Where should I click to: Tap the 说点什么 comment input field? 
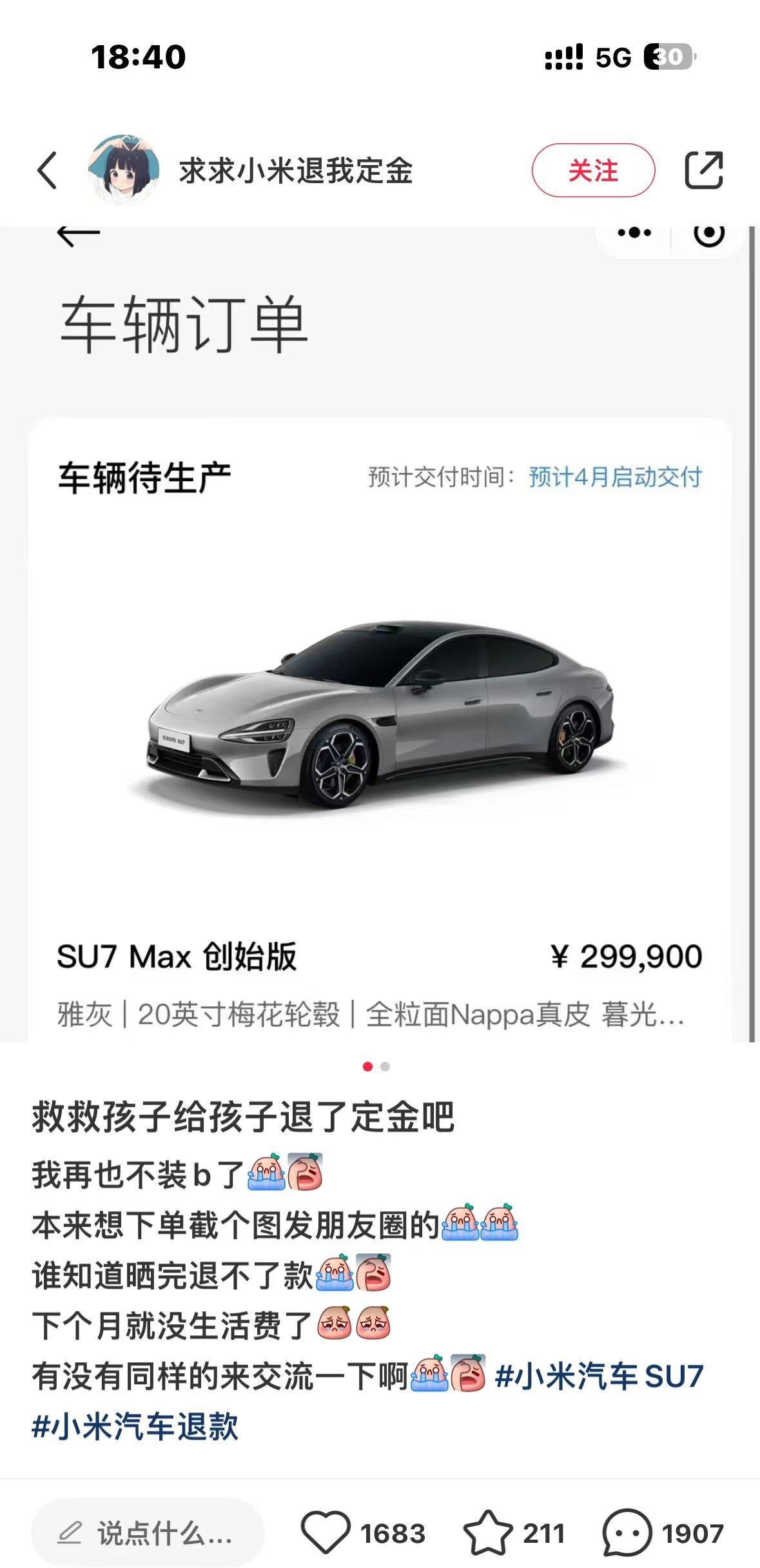[148, 1533]
